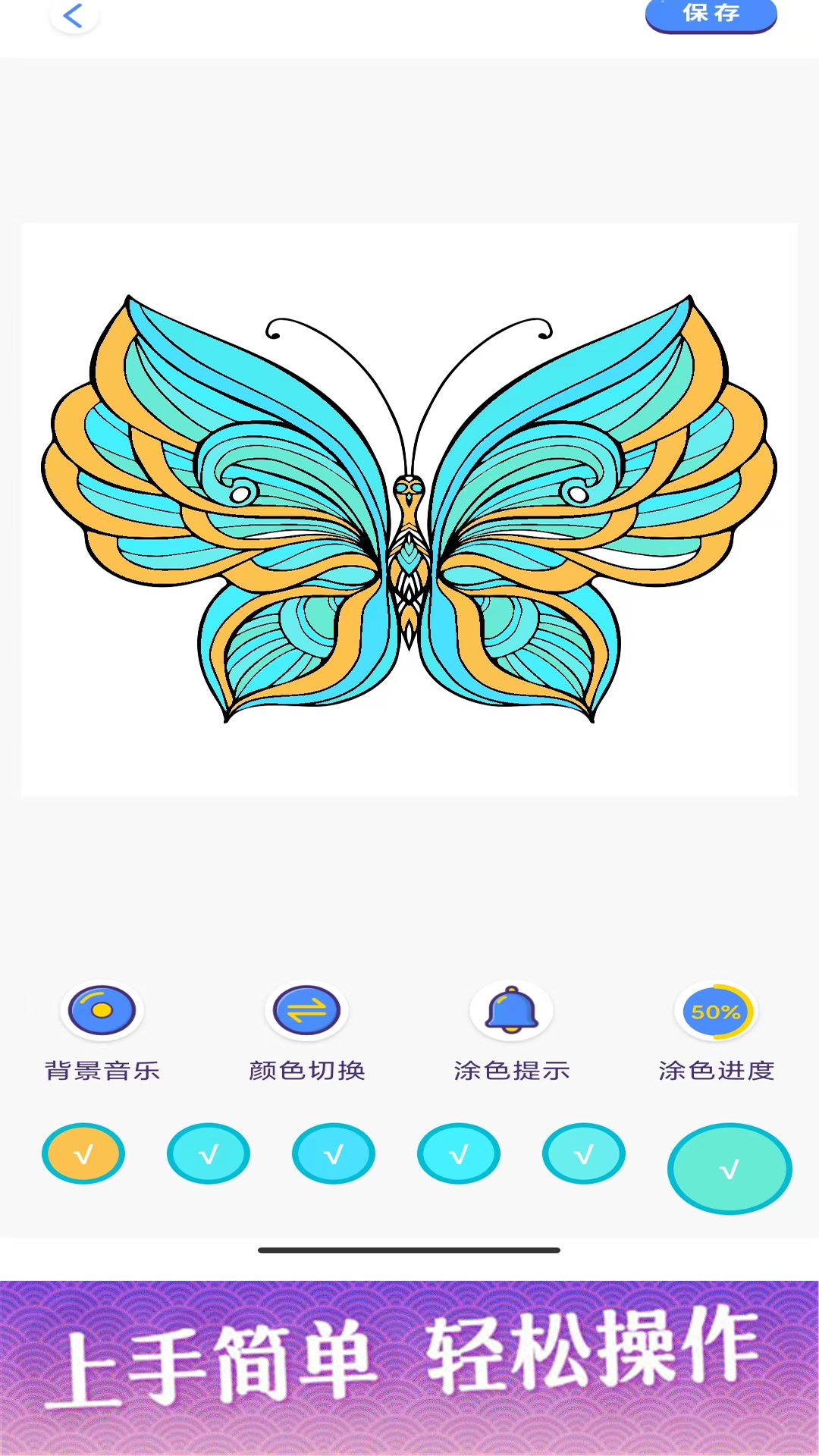The image size is (819, 1456).
Task: Go back with the top-left arrow
Action: (74, 16)
